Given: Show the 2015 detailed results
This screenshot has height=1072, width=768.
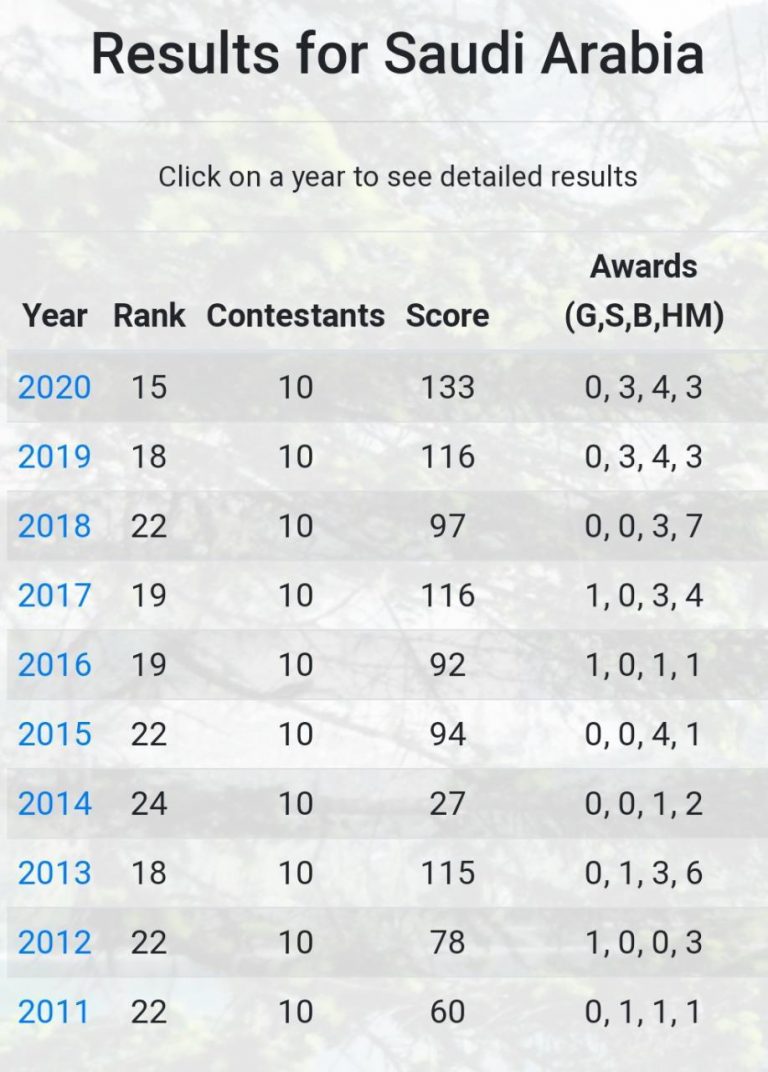Looking at the screenshot, I should pos(54,734).
